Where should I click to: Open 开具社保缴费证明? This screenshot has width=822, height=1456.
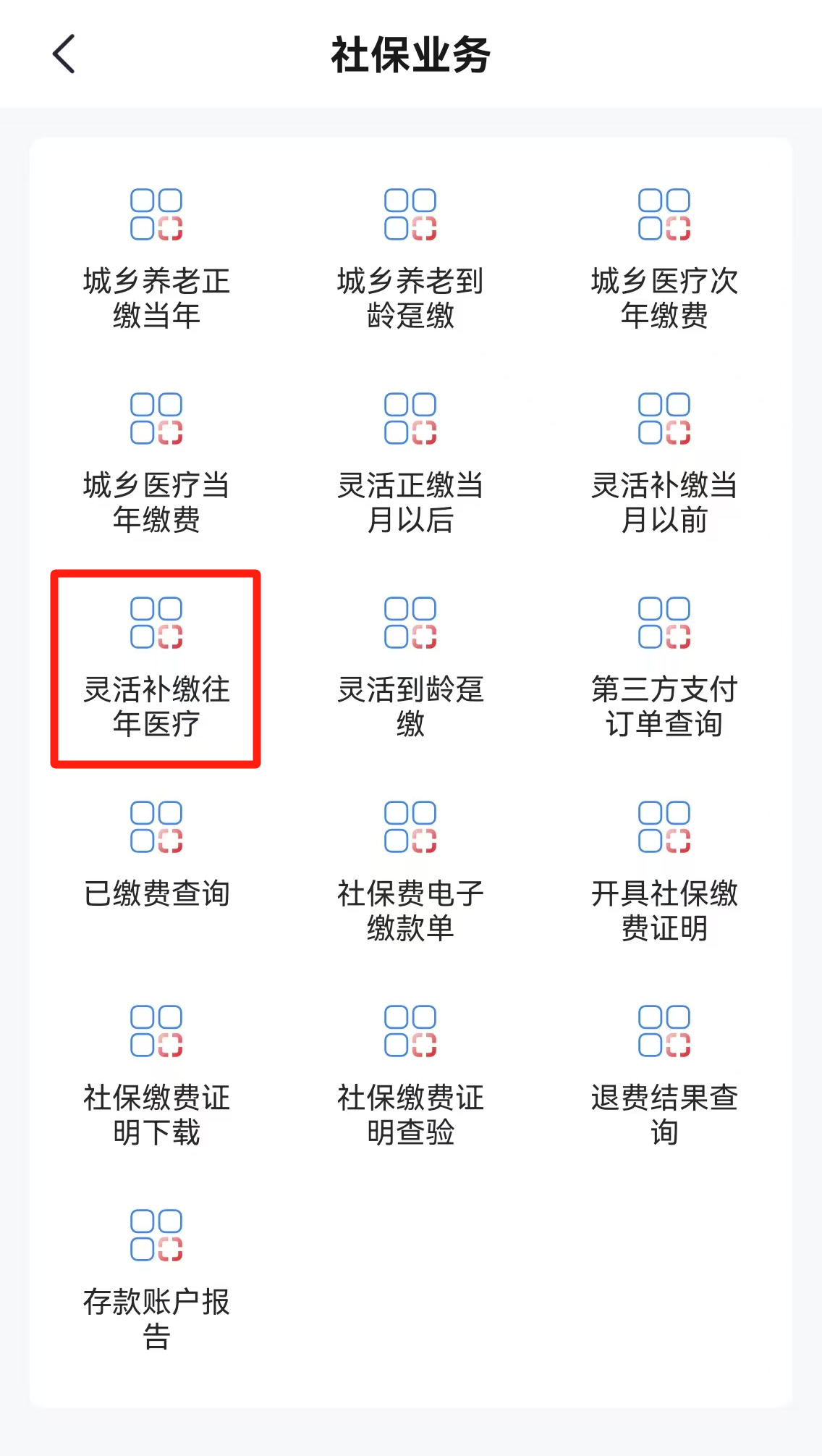click(x=664, y=872)
